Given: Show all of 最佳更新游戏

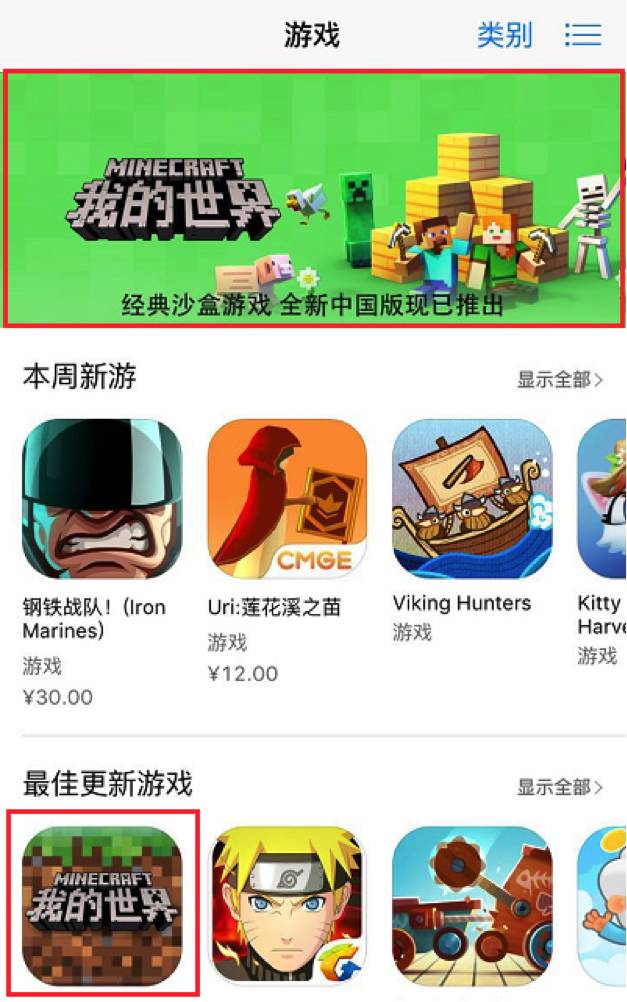Looking at the screenshot, I should coord(560,787).
